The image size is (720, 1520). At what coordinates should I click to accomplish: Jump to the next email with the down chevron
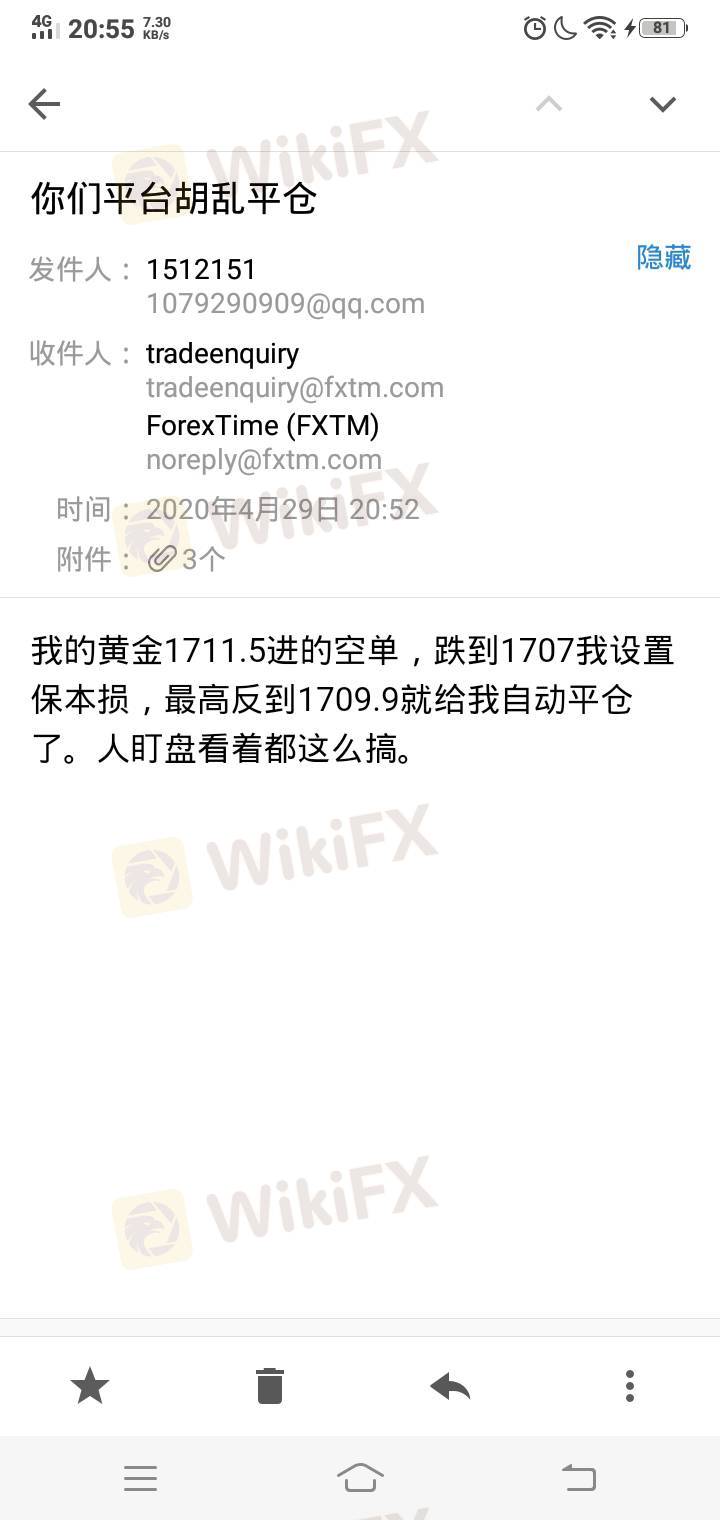coord(662,104)
